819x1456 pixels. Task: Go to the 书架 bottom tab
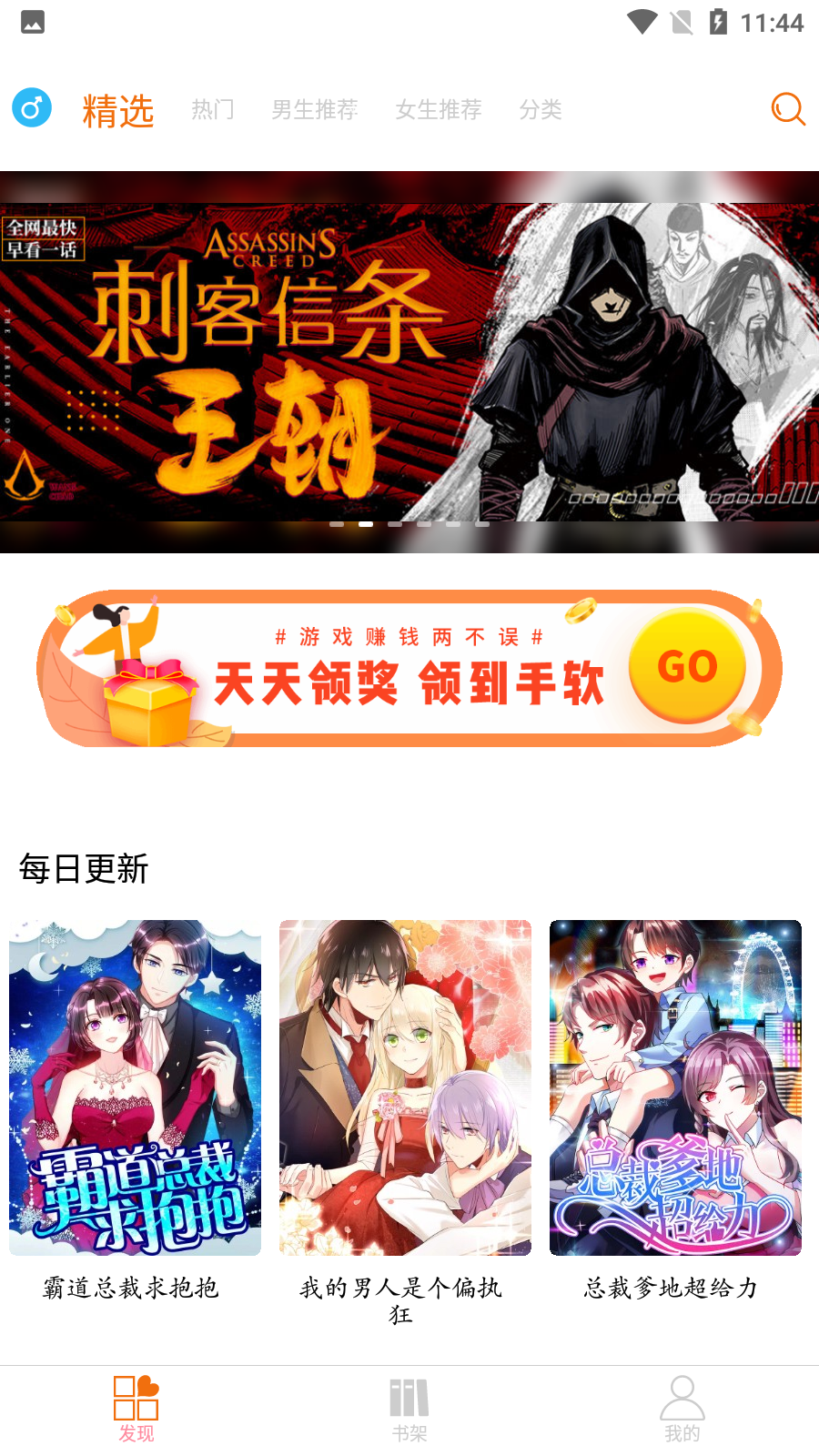click(409, 1409)
